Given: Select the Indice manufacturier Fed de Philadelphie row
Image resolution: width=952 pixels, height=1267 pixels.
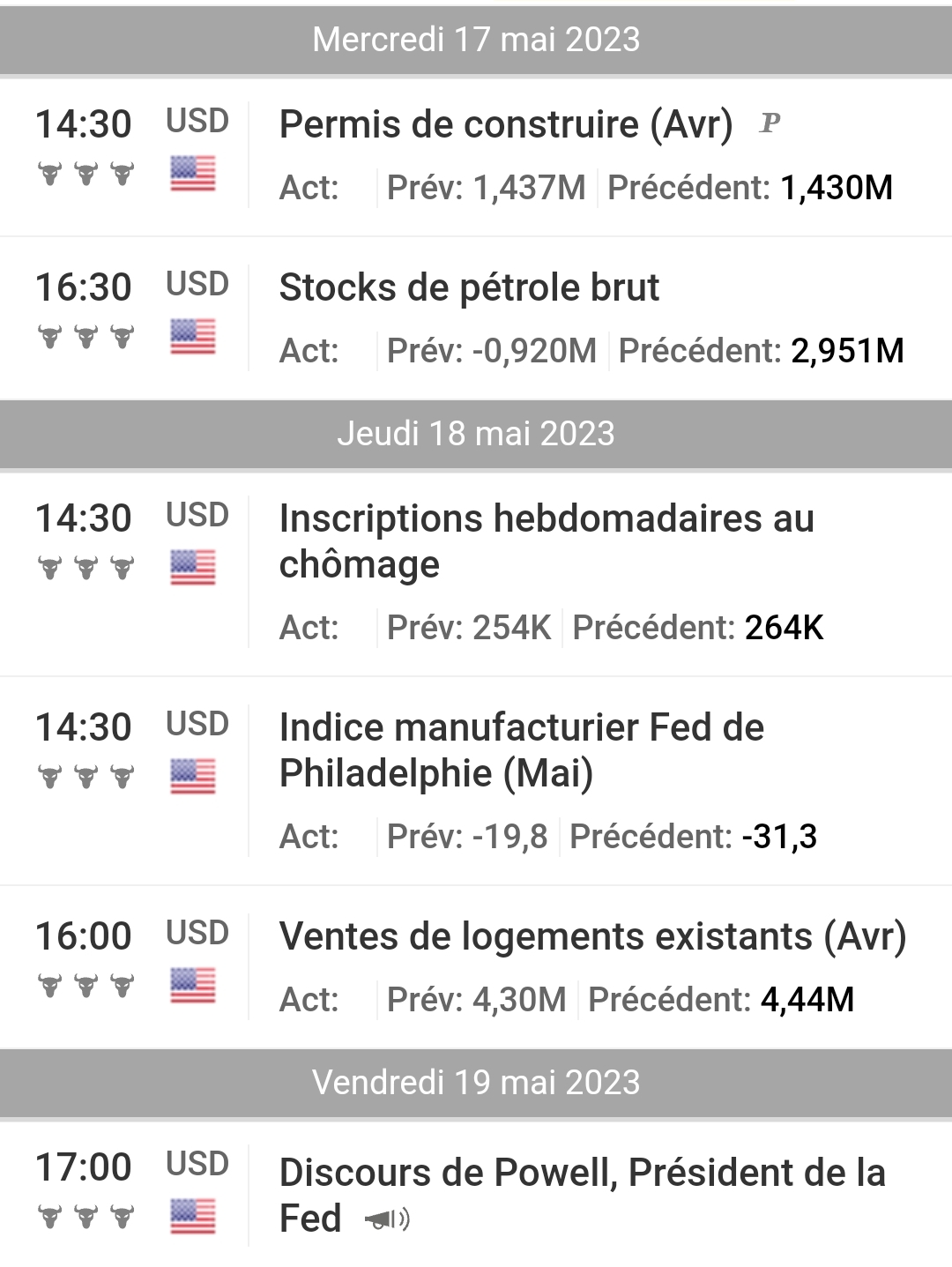Looking at the screenshot, I should 521,750.
